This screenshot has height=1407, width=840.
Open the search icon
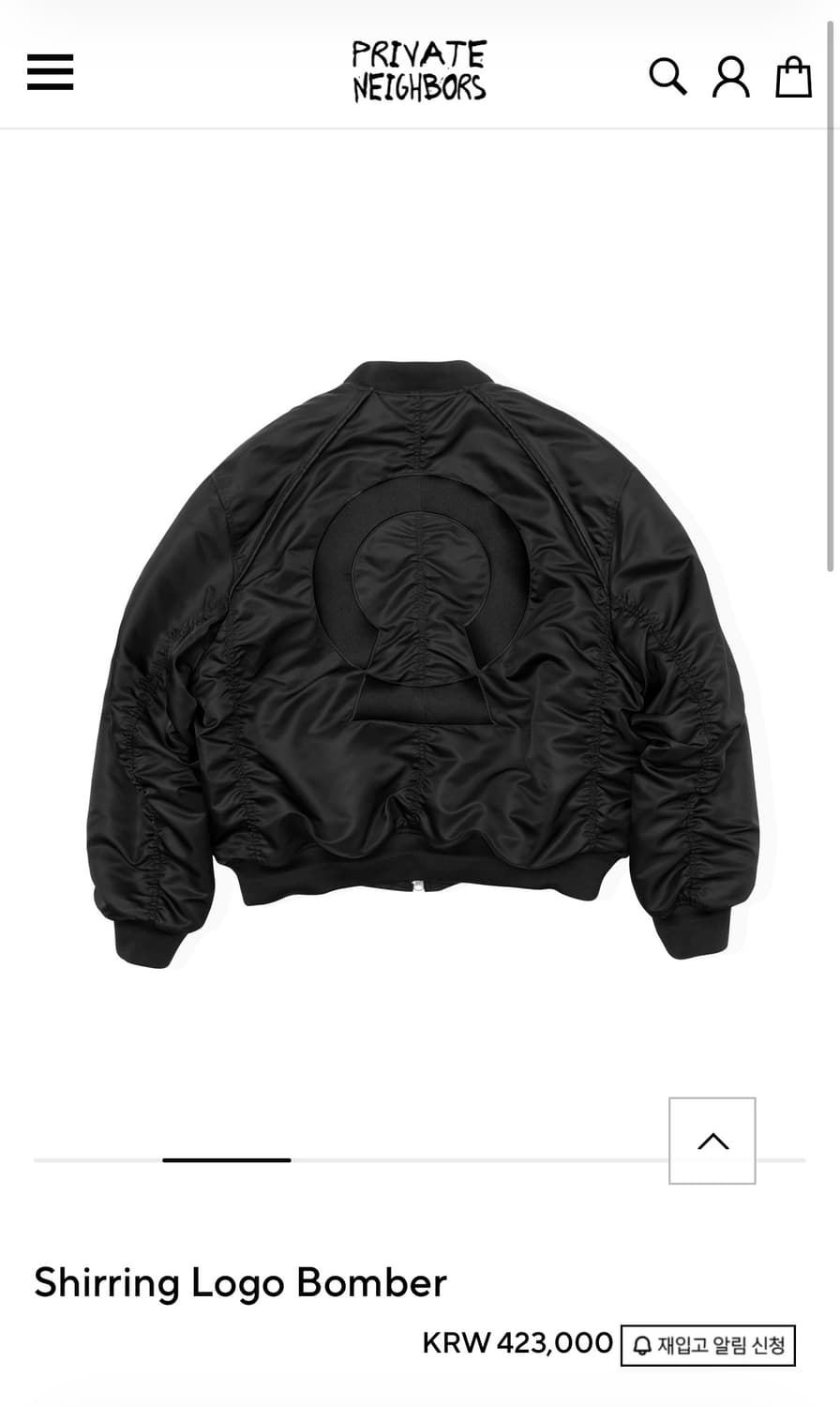click(667, 76)
